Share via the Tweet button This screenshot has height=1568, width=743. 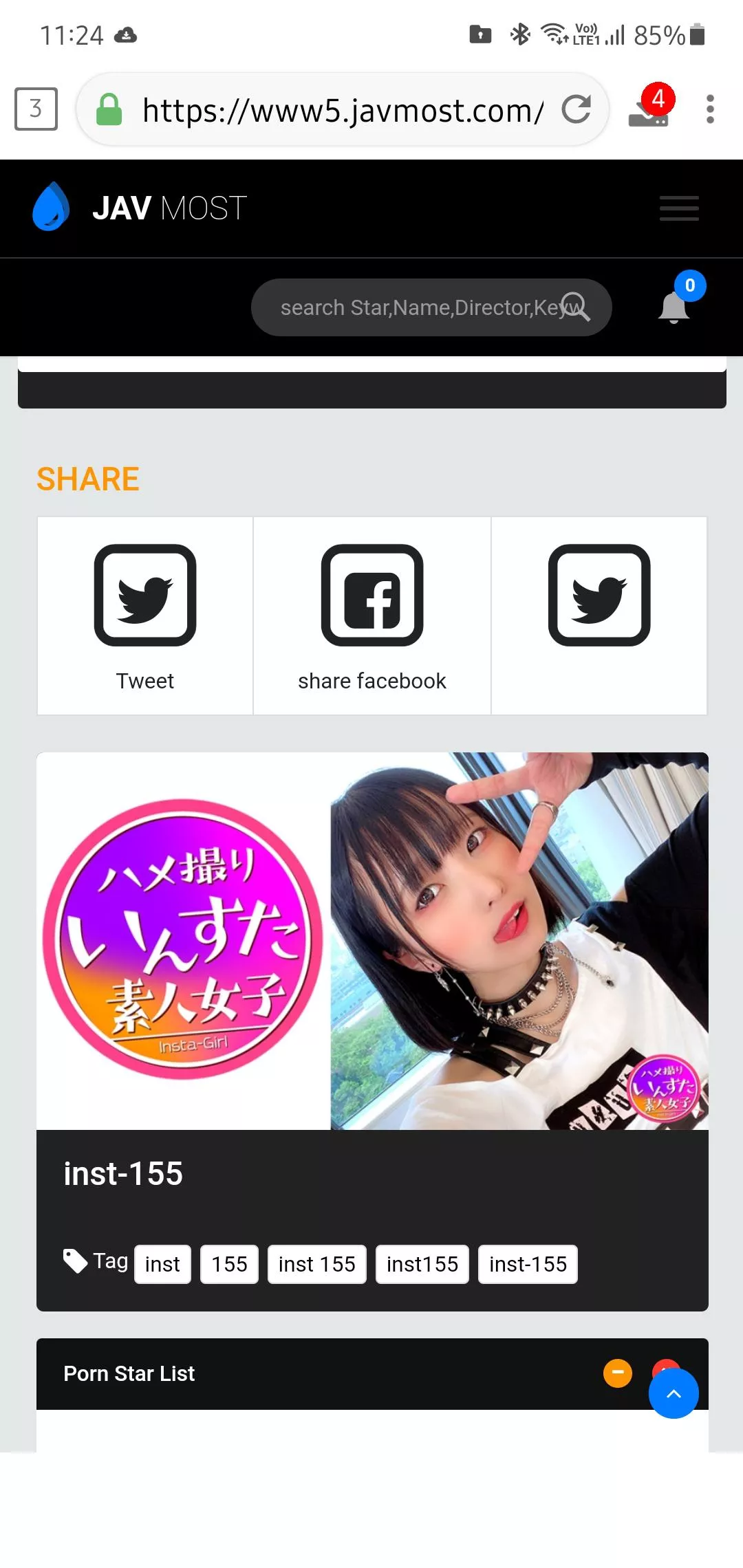point(145,616)
